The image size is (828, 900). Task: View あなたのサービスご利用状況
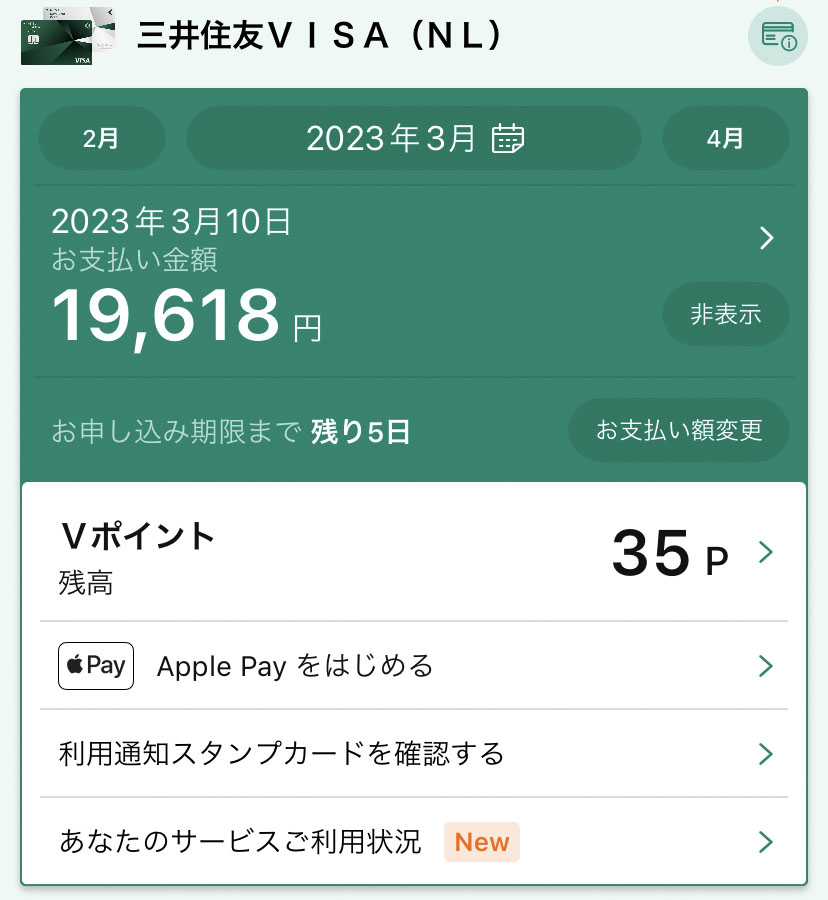point(414,841)
